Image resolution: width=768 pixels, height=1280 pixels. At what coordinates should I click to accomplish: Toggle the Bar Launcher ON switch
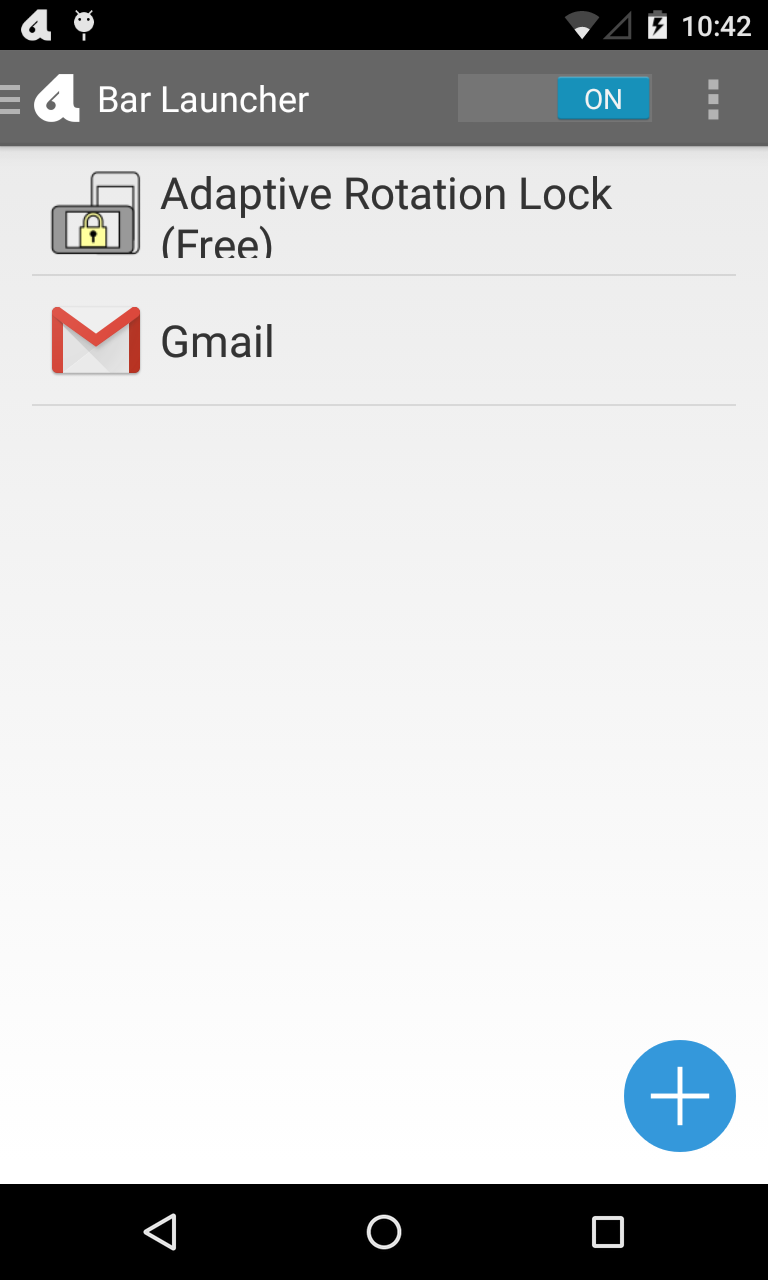[x=555, y=99]
